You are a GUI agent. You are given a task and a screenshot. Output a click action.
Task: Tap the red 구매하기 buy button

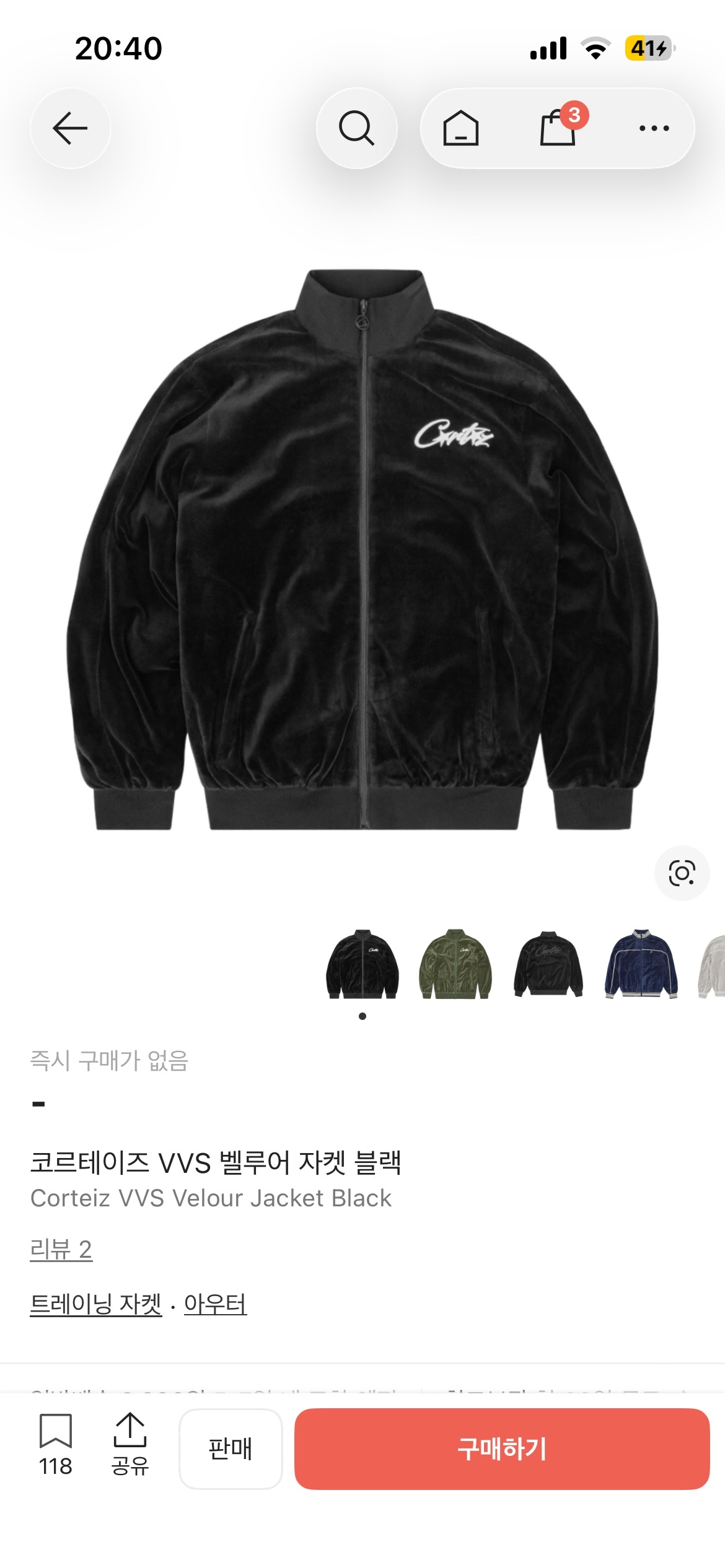(x=502, y=1449)
